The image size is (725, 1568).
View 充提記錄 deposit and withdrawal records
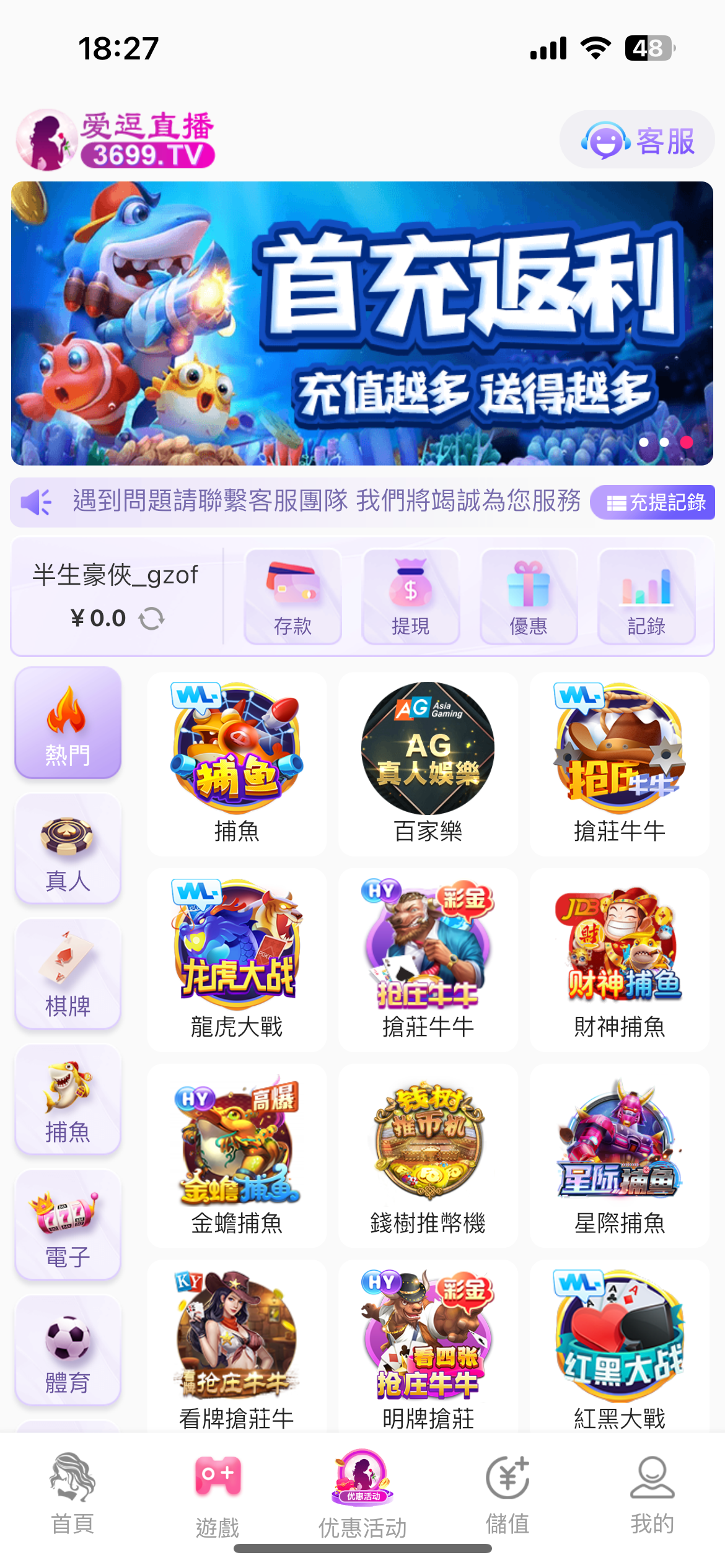click(654, 502)
